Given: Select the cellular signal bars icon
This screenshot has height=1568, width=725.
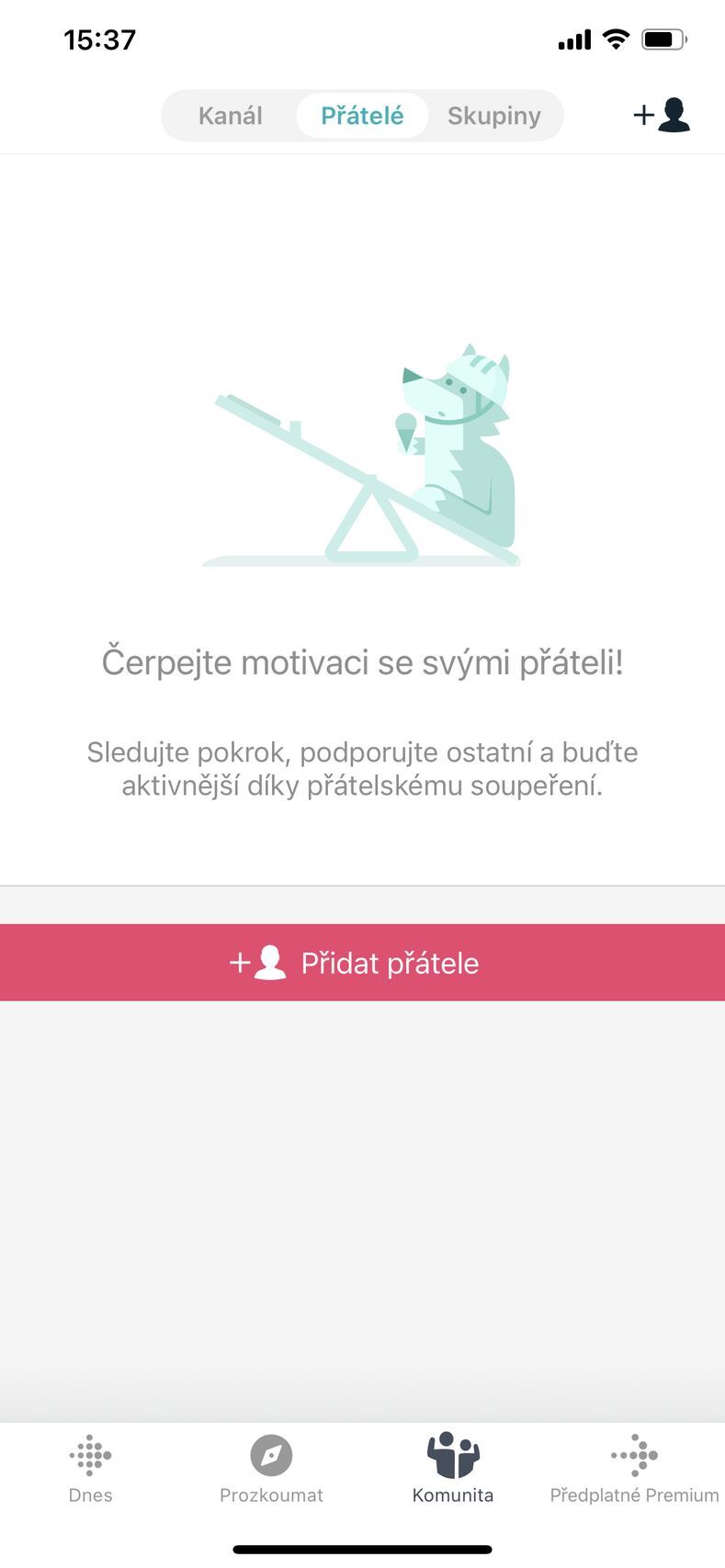Looking at the screenshot, I should coord(573,38).
